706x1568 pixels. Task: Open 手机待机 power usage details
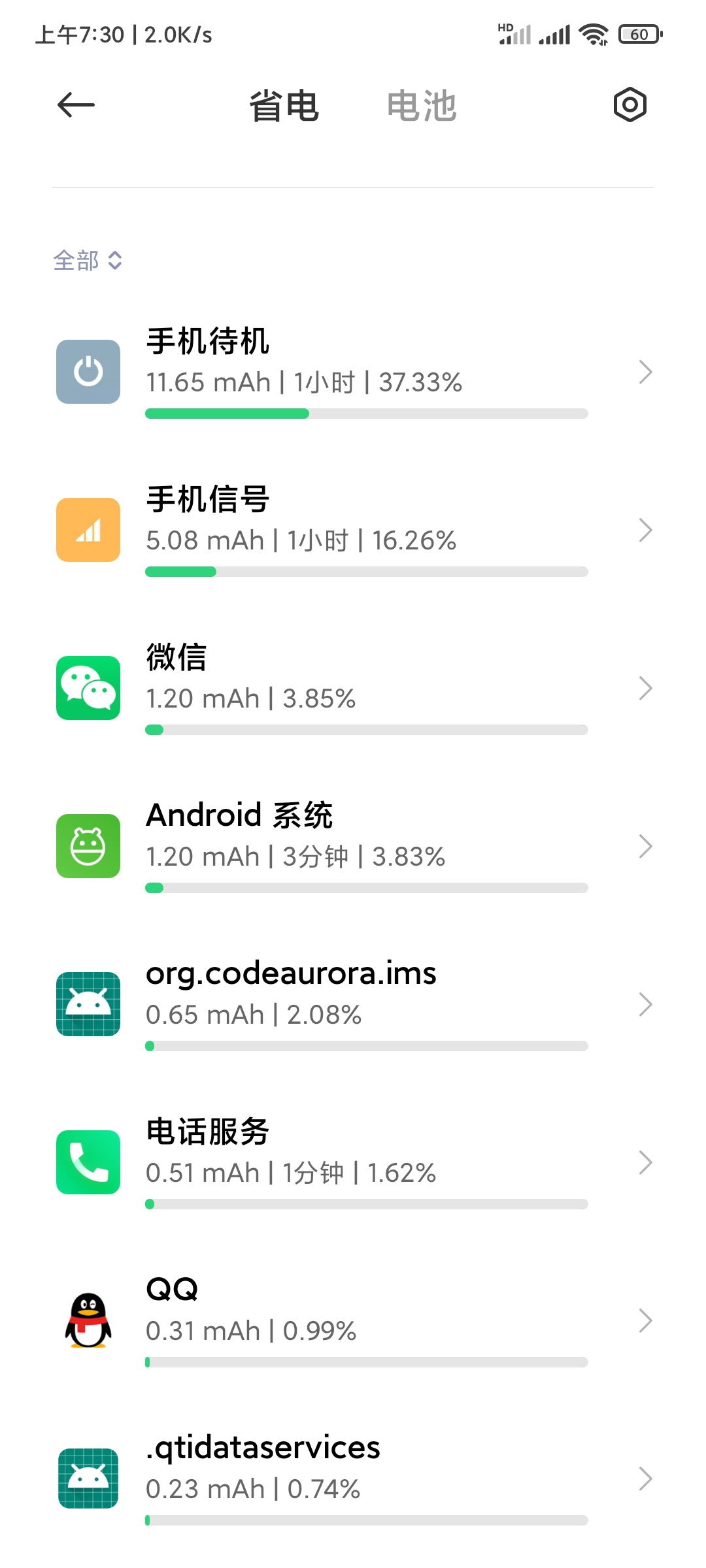[x=353, y=372]
